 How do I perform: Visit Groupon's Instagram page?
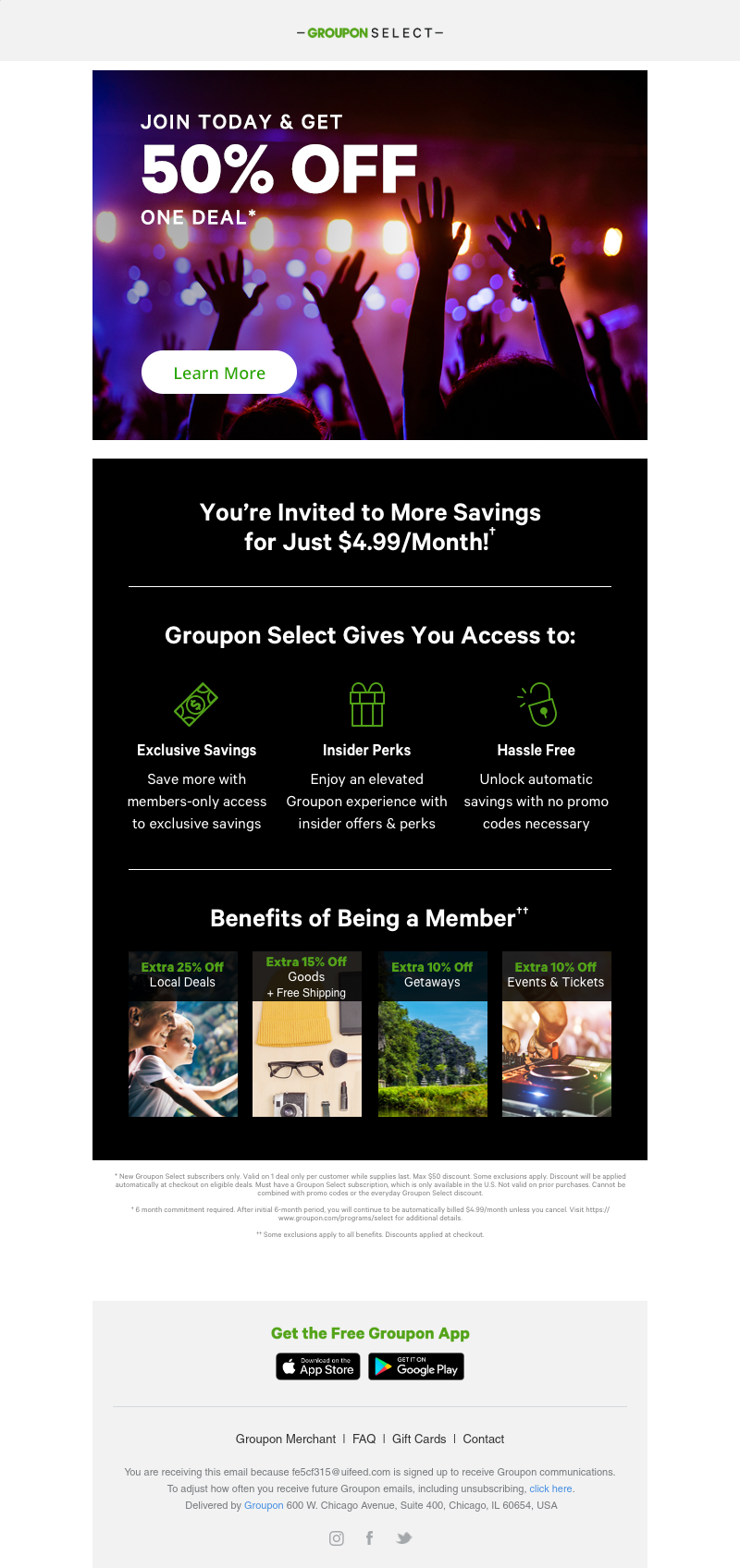[x=337, y=1538]
